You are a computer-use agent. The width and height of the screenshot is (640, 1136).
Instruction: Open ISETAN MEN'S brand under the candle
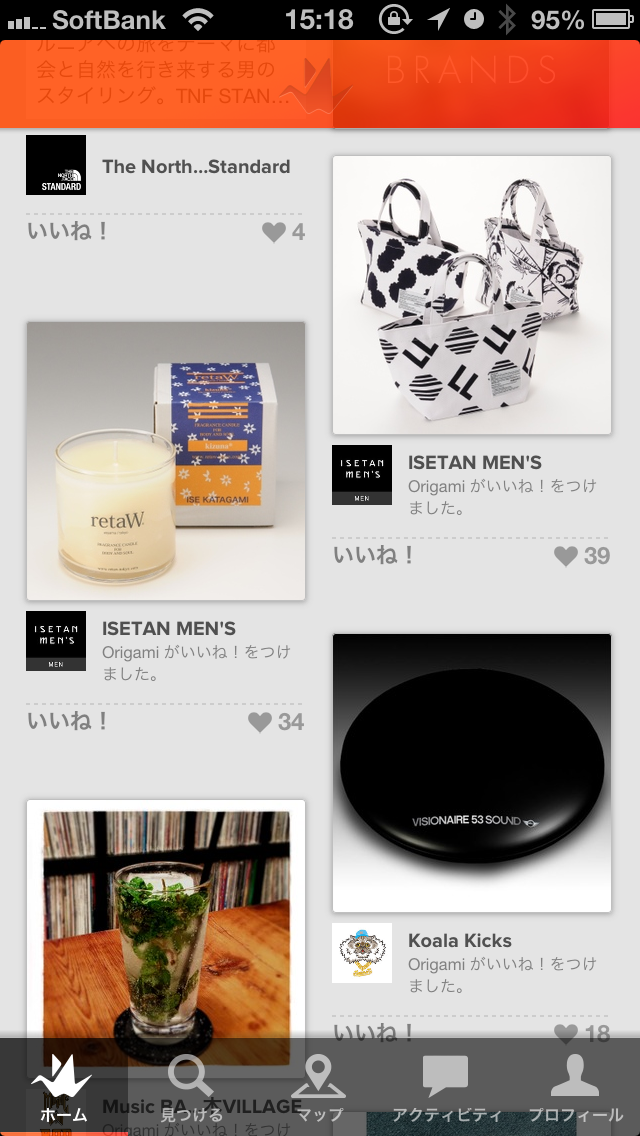point(168,629)
